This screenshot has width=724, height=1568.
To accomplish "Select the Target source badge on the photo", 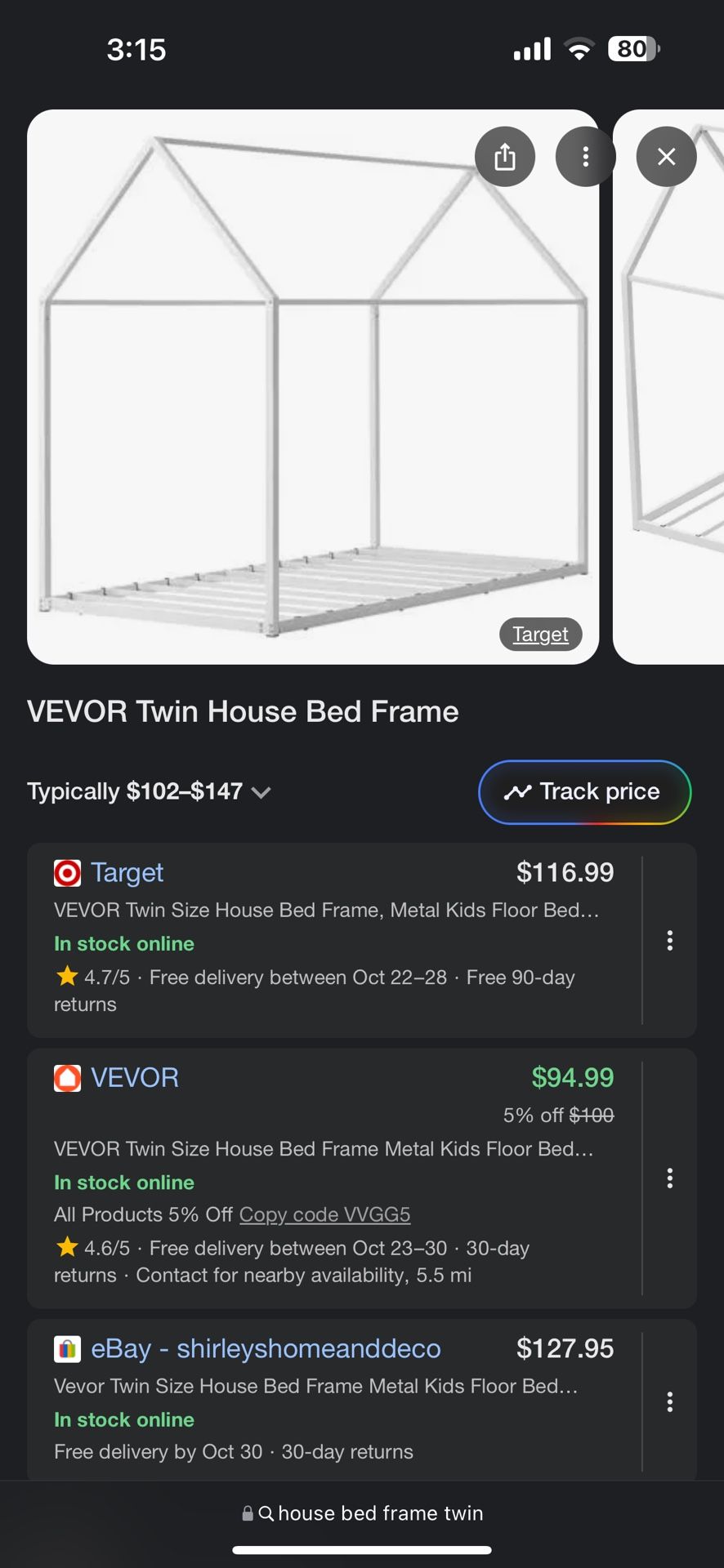I will (x=540, y=634).
